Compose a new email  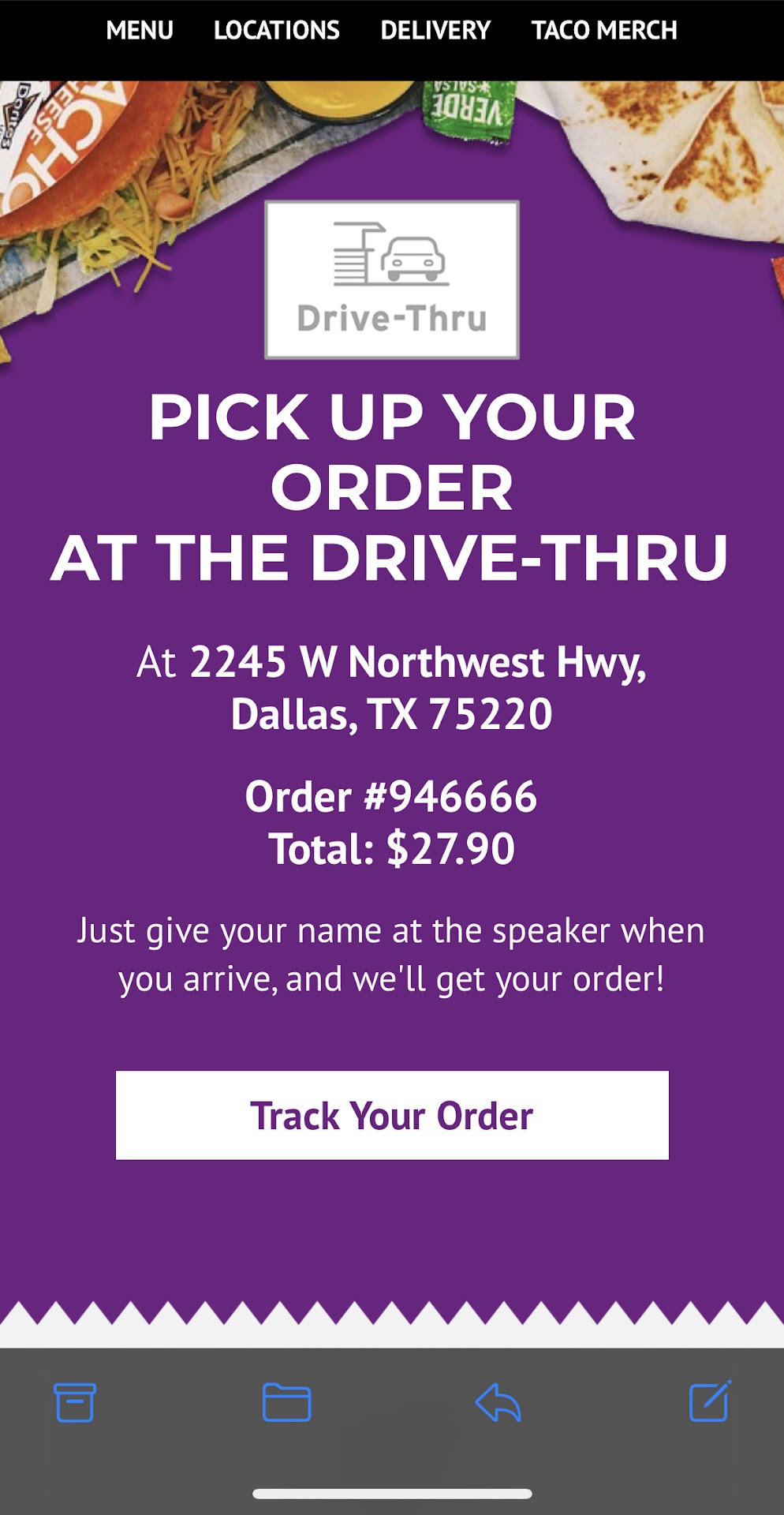(710, 1401)
